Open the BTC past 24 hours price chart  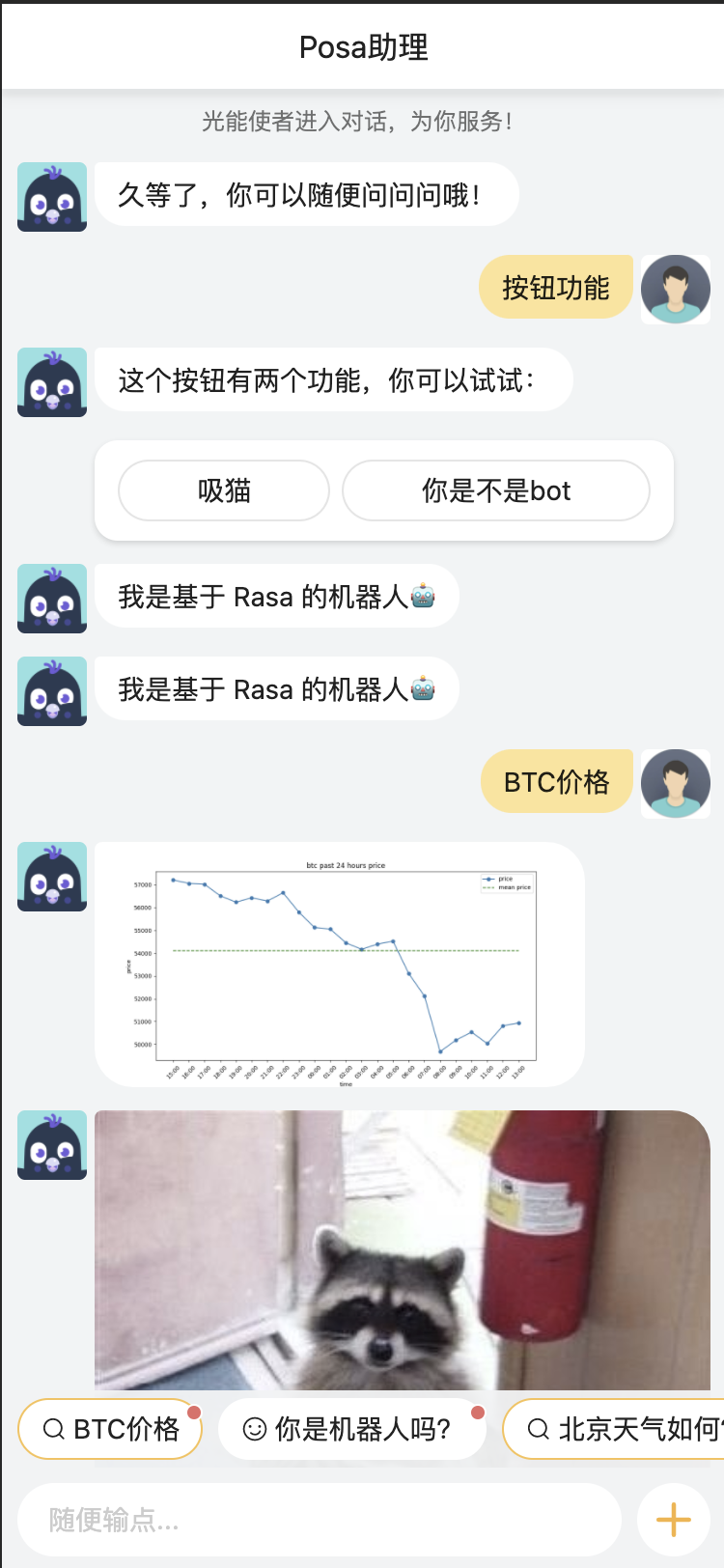pos(340,964)
